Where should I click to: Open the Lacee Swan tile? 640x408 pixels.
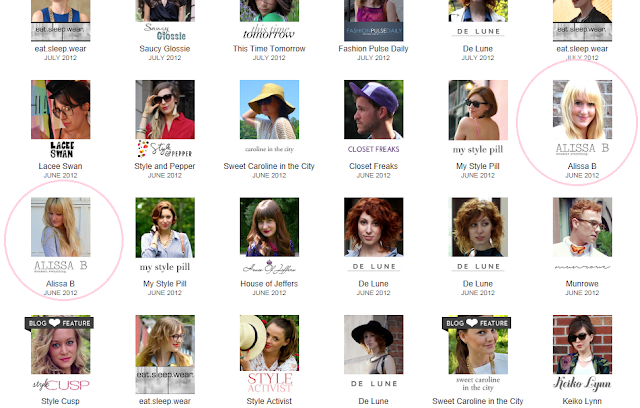pyautogui.click(x=59, y=120)
